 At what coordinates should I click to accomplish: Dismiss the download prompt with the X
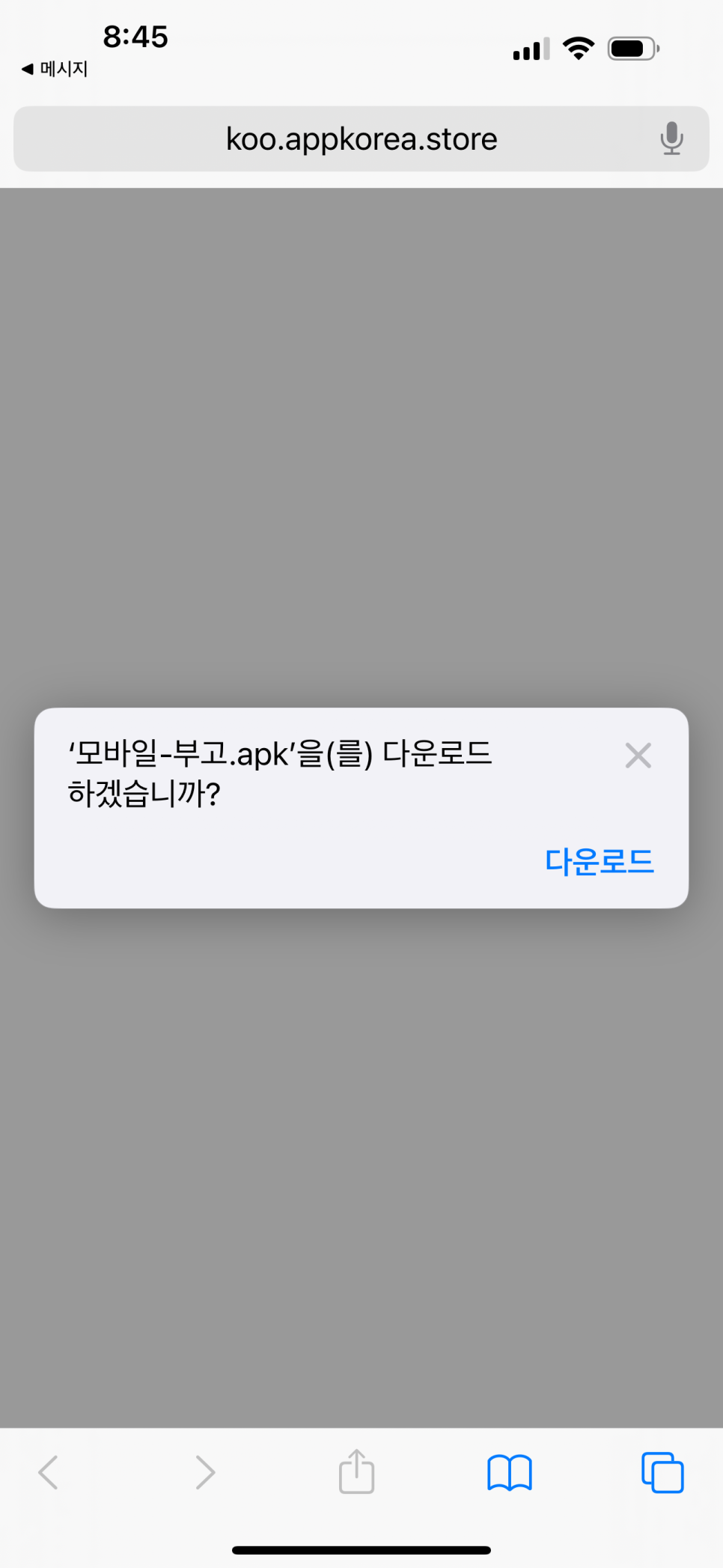coord(638,756)
